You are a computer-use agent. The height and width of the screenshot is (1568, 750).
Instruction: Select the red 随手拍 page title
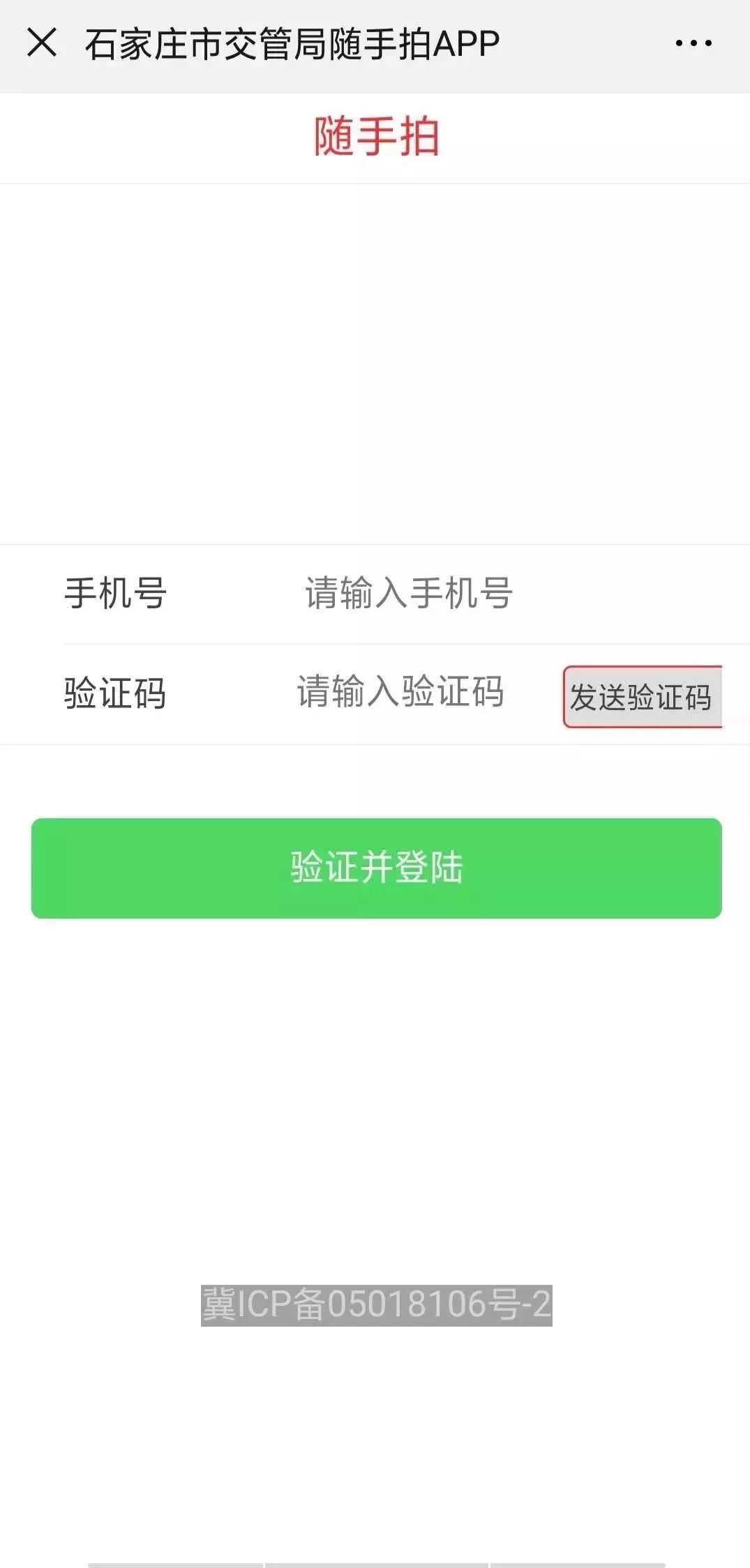(375, 137)
